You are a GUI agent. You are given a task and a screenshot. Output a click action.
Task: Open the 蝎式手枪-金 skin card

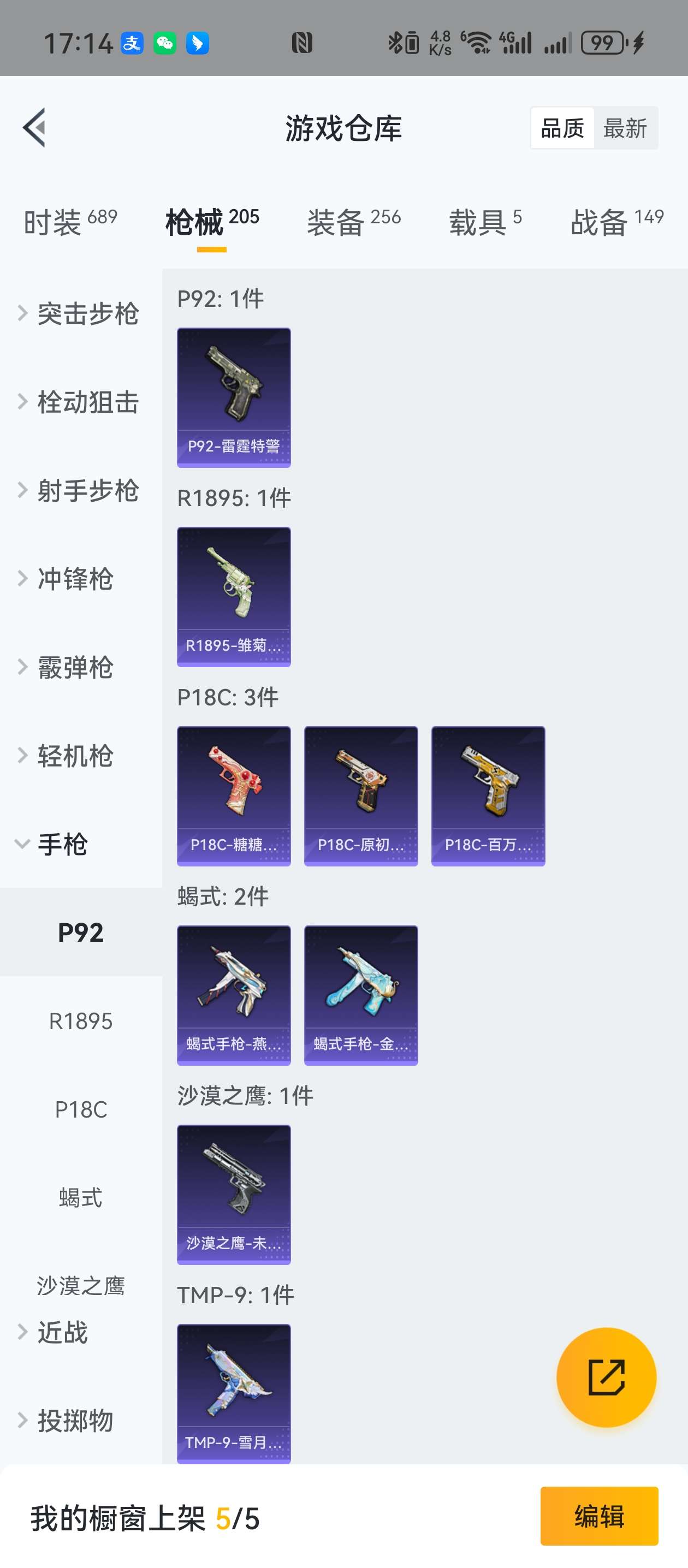(x=361, y=995)
